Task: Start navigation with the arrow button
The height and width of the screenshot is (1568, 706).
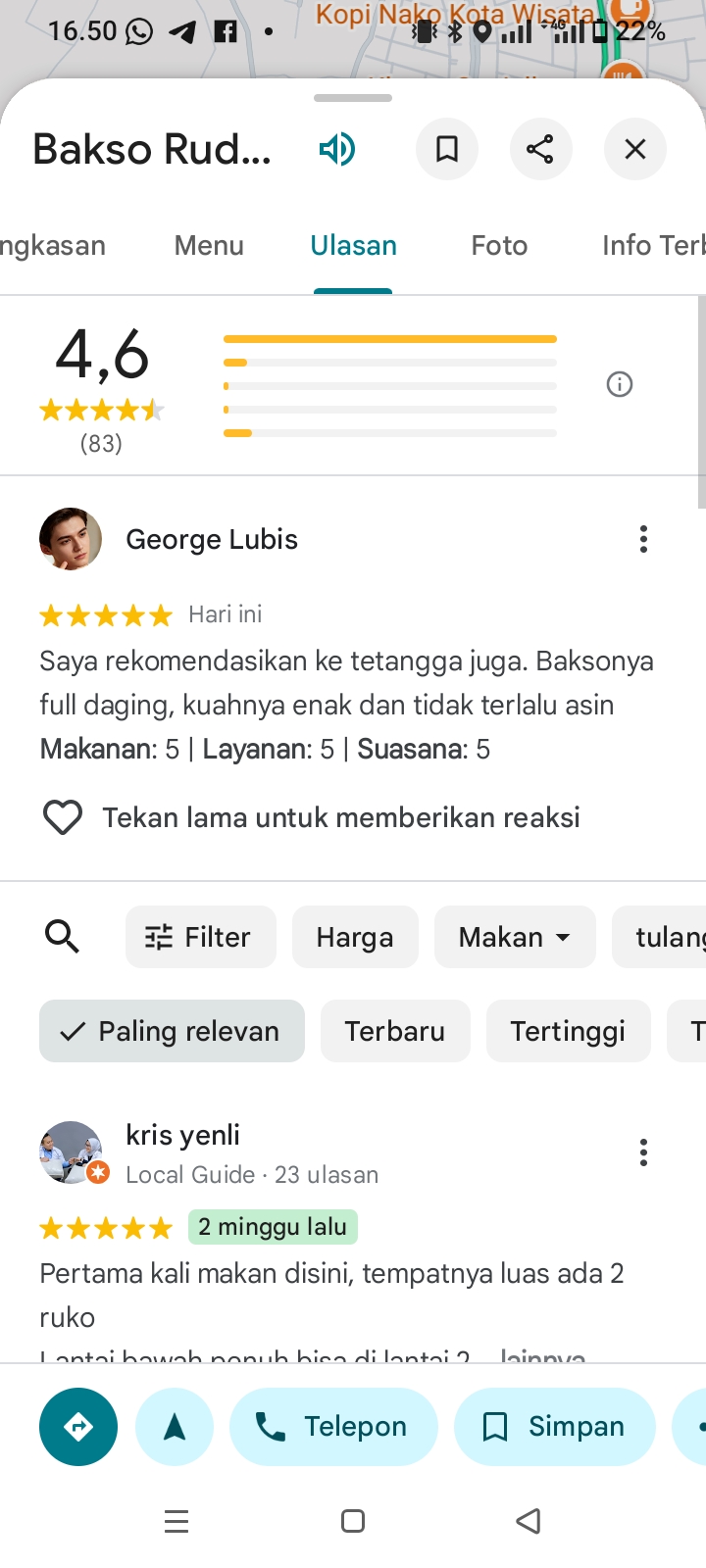Action: [x=175, y=1427]
